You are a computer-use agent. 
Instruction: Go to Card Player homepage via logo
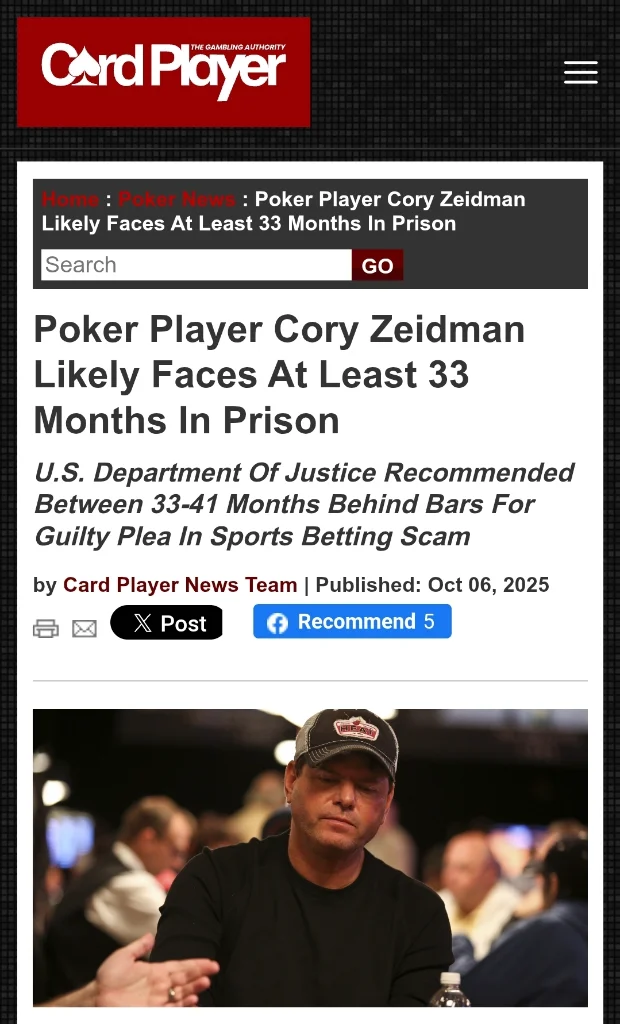click(163, 72)
